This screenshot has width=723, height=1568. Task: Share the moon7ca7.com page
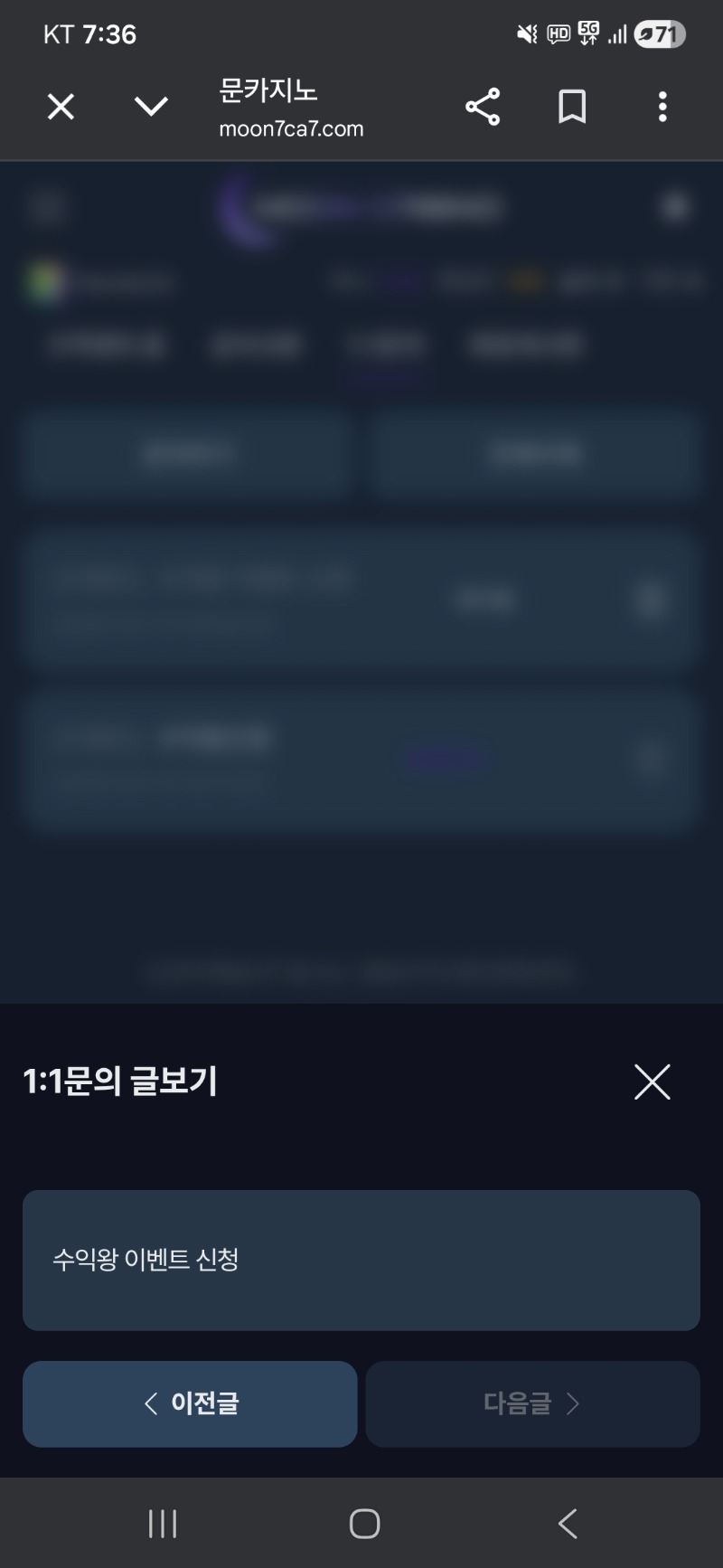483,108
